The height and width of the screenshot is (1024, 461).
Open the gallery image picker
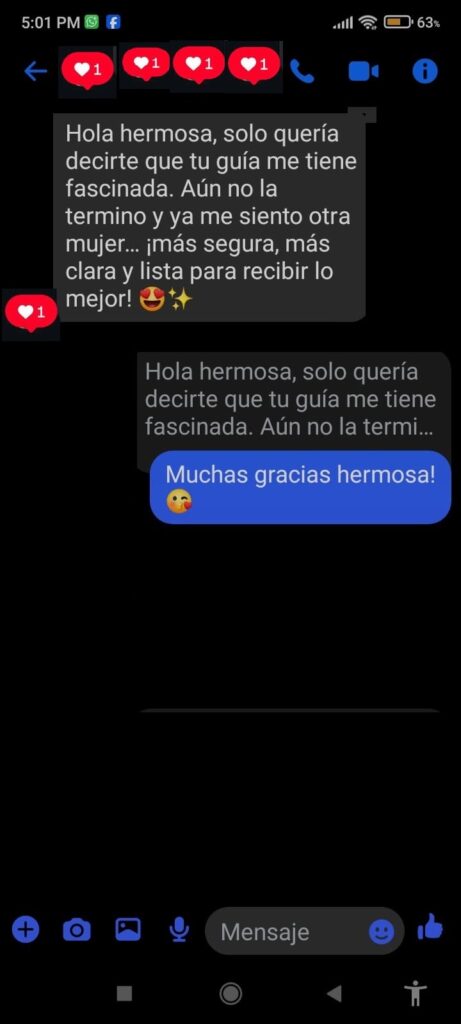point(128,929)
